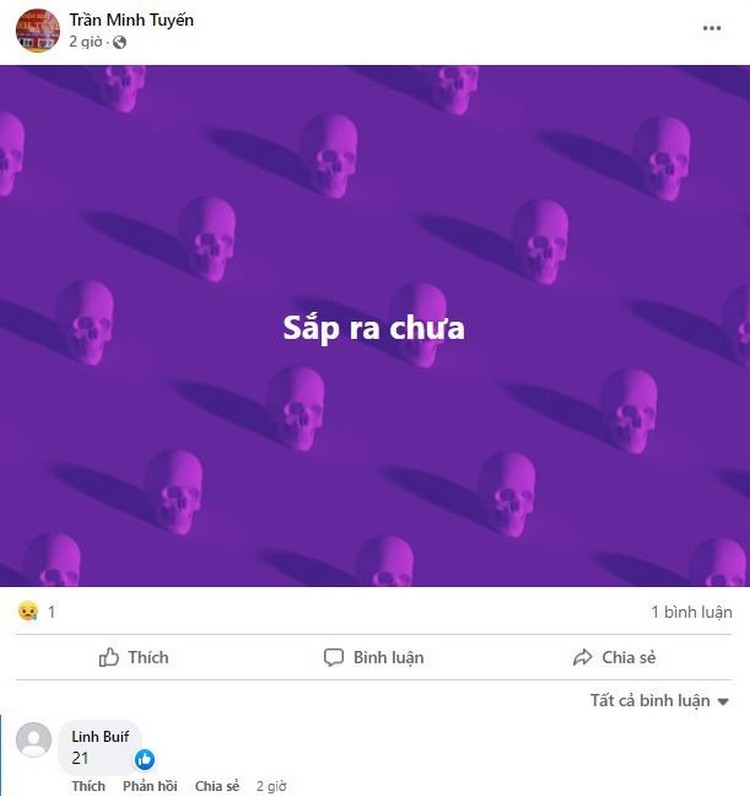
Task: Tap Trần Minh Tuyến's profile picture
Action: [x=38, y=30]
